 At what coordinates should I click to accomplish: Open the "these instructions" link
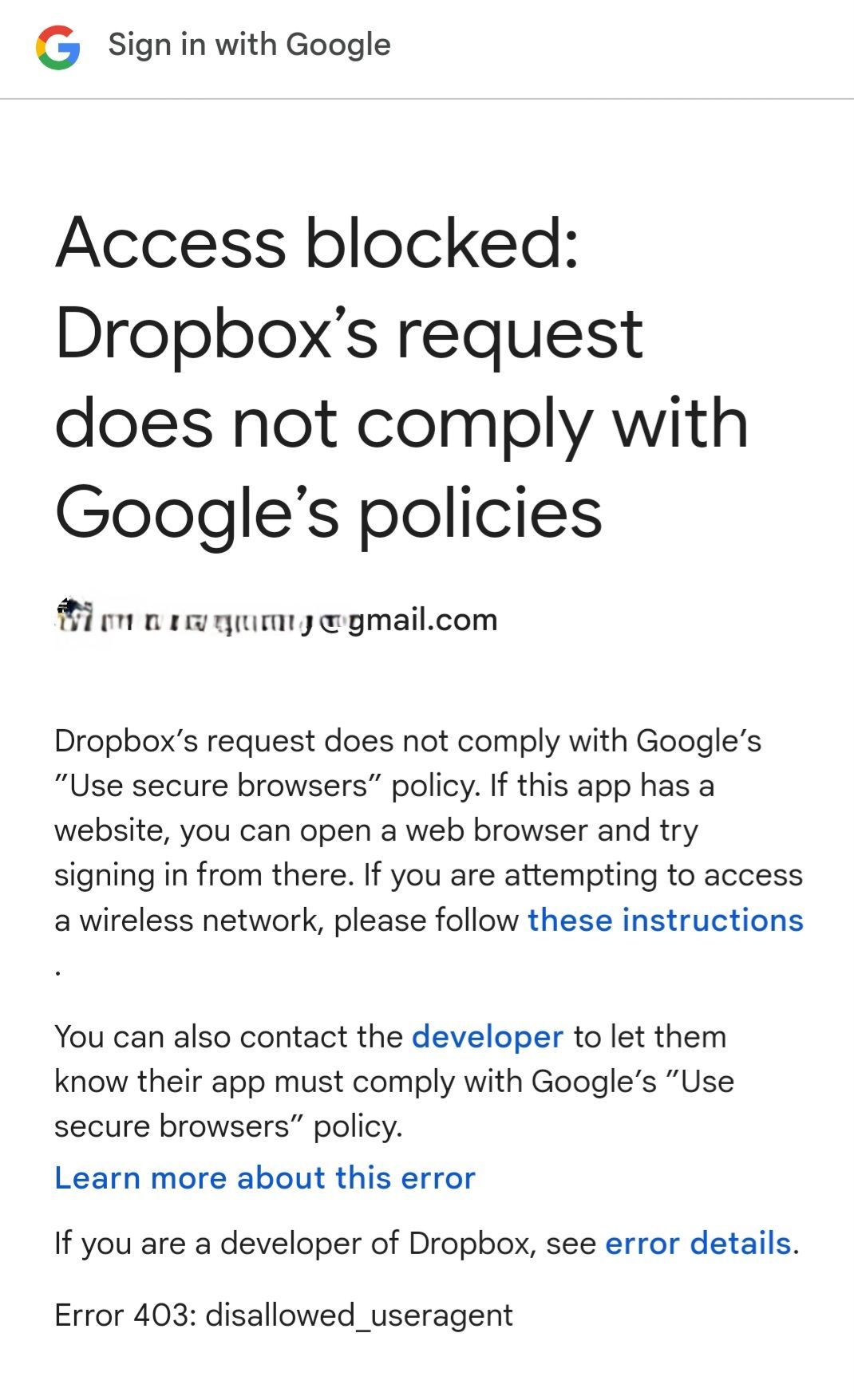tap(665, 920)
